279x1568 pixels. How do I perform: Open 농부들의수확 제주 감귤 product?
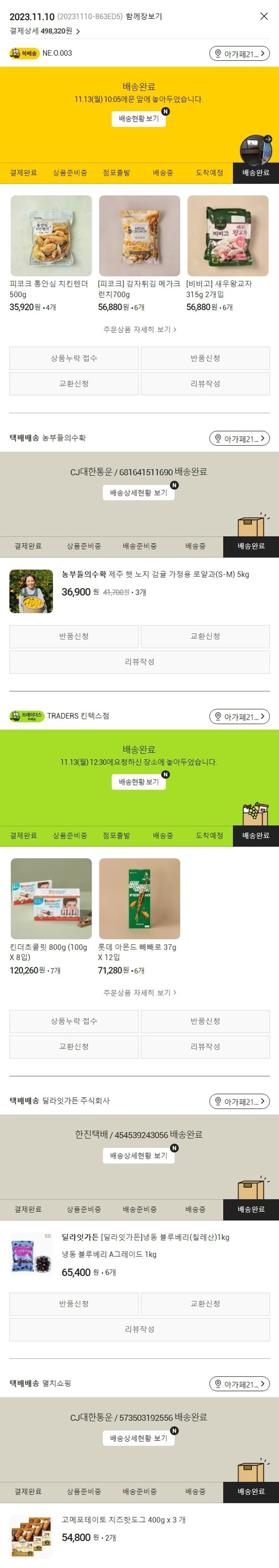(155, 574)
